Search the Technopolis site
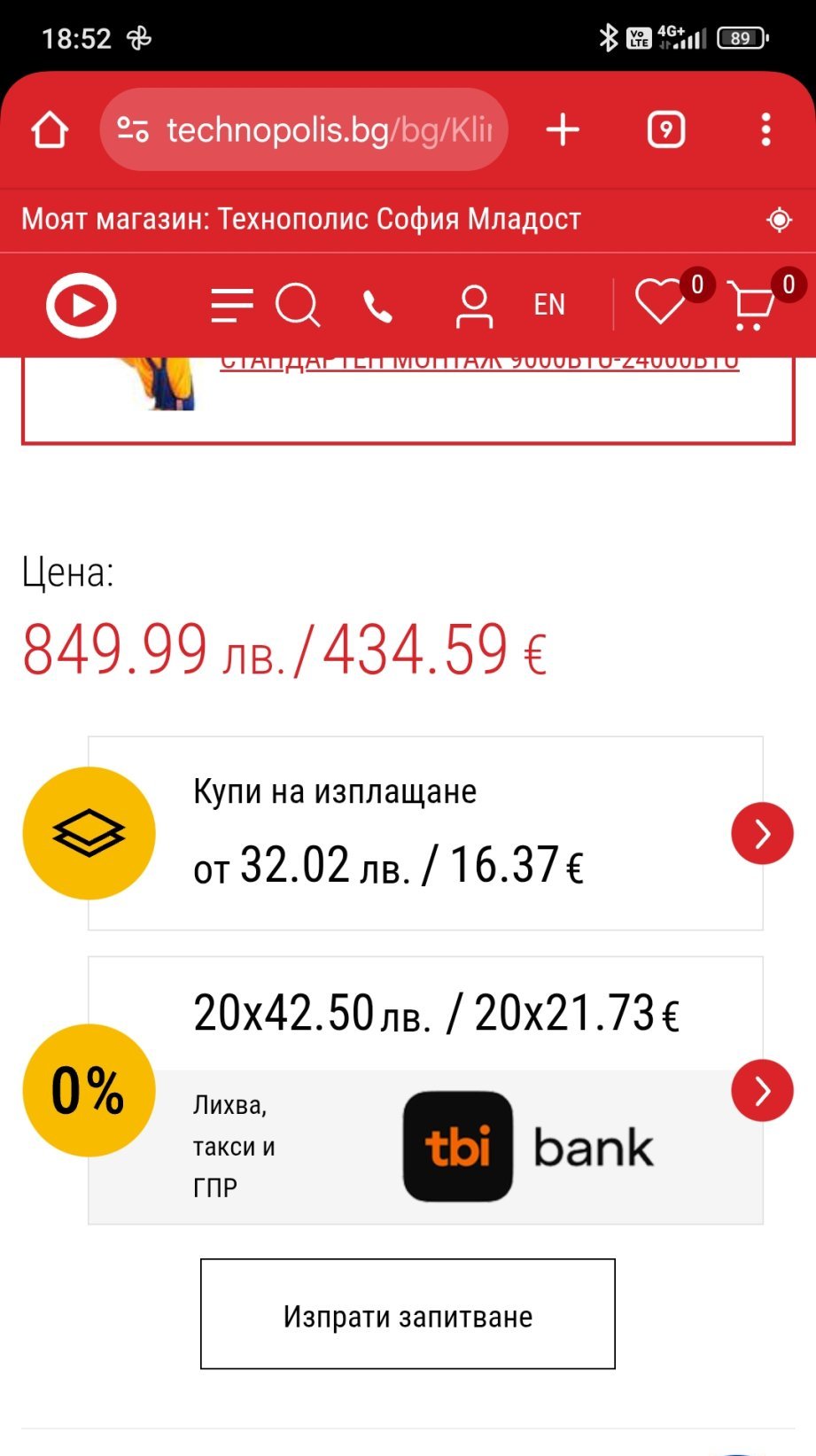Viewport: 816px width, 1456px height. (x=297, y=306)
